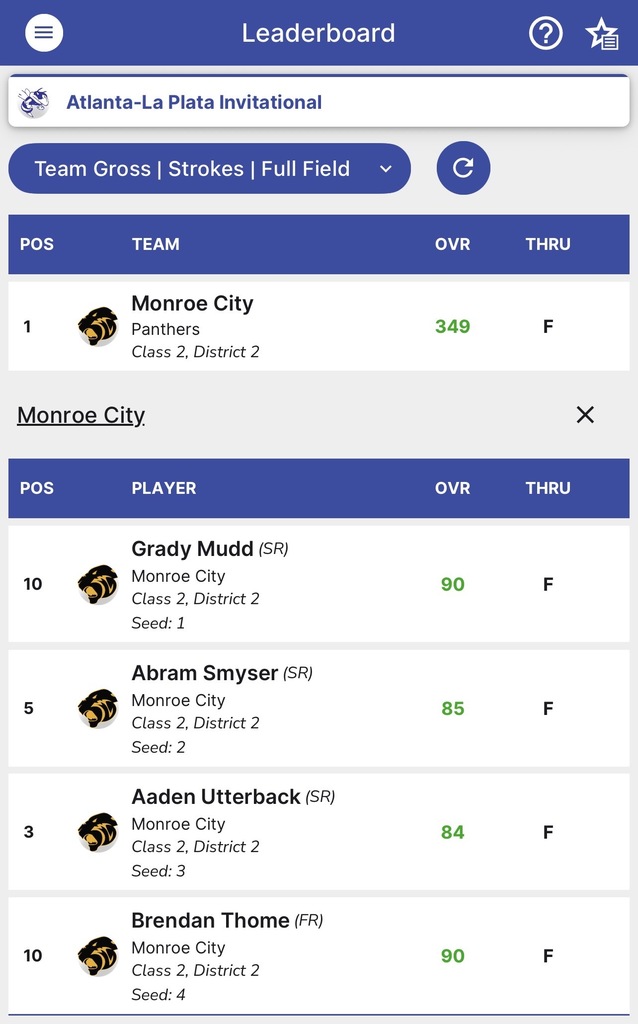Open Grady Mudd's player row

318,584
